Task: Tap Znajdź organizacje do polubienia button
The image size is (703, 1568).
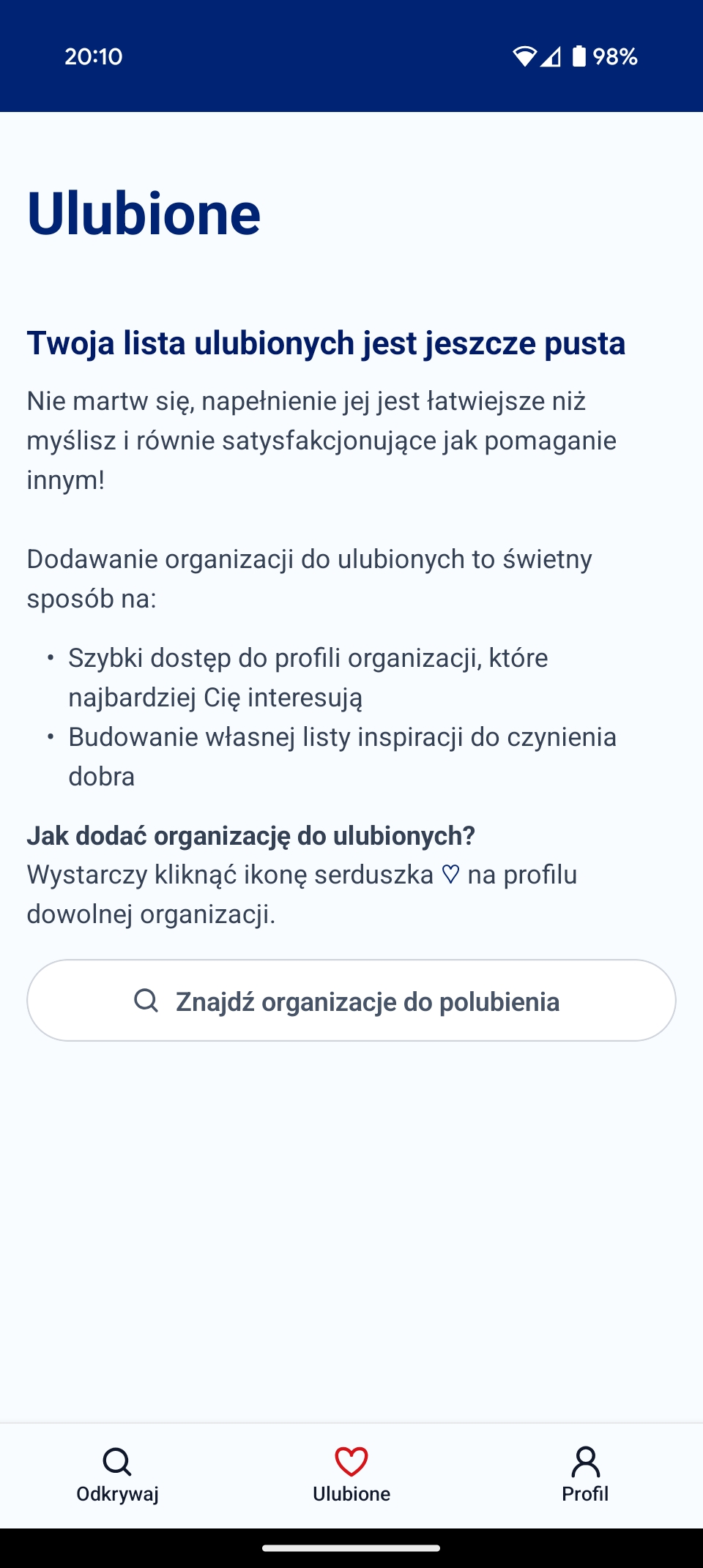Action: (x=351, y=1000)
